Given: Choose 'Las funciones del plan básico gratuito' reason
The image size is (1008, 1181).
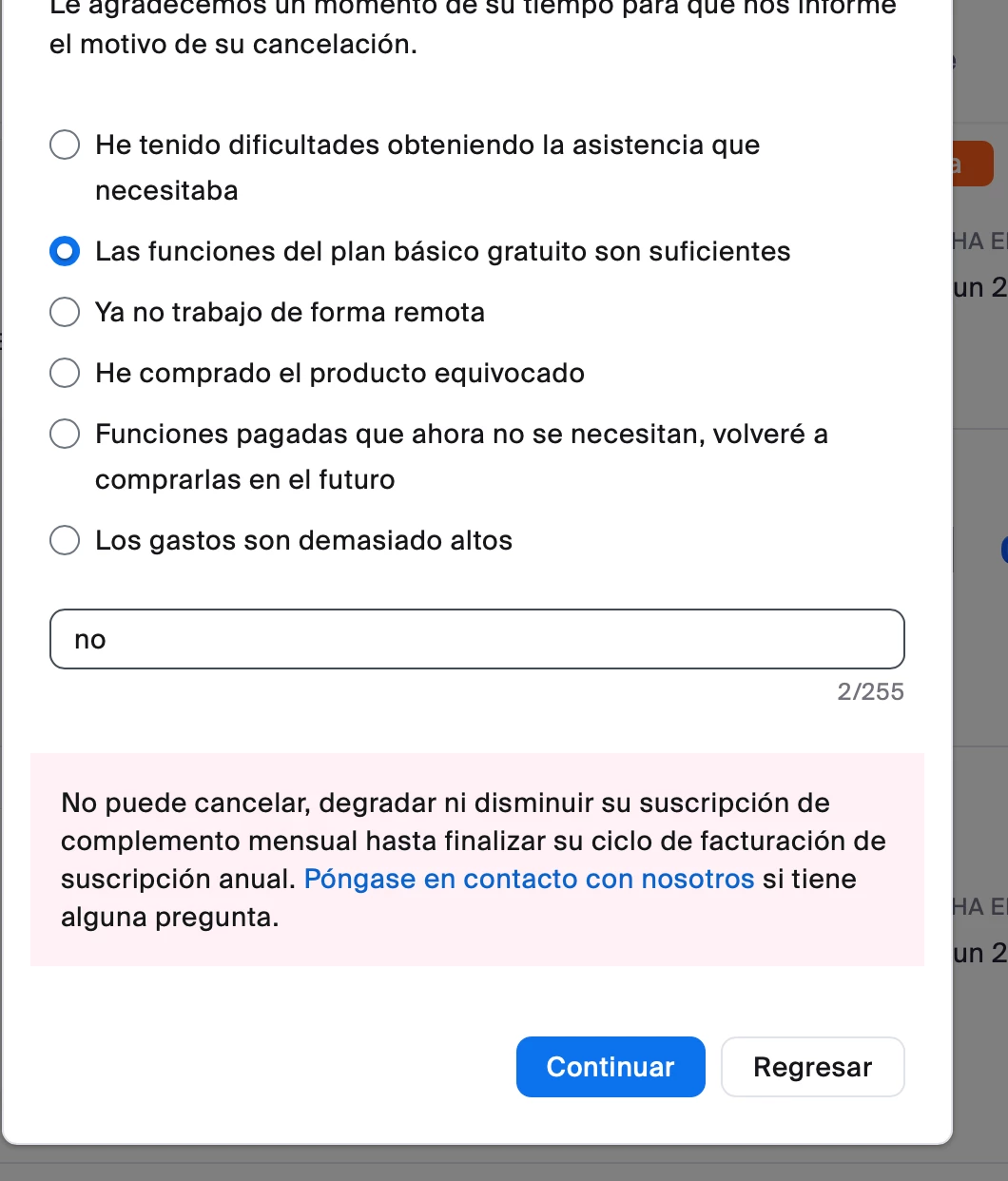Looking at the screenshot, I should [65, 251].
